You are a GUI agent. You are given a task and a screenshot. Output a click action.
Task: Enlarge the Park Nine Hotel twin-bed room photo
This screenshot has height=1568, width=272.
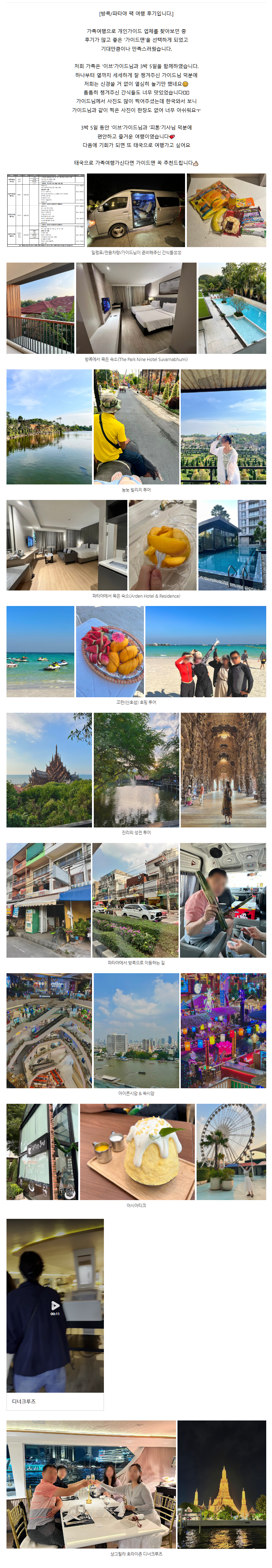136,308
